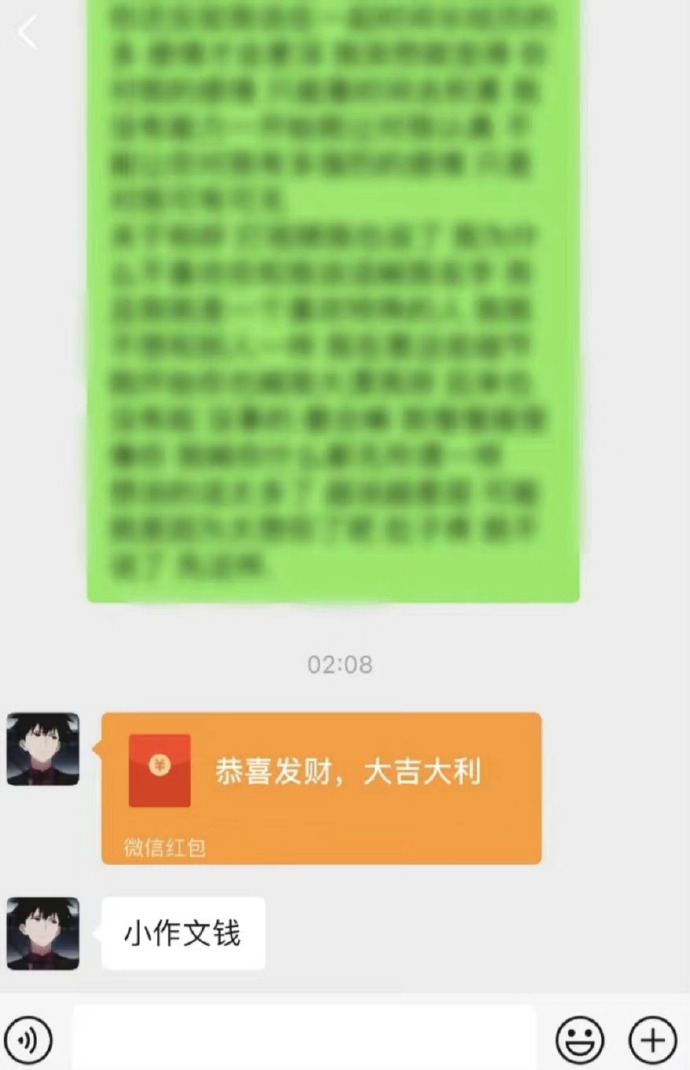Focus the message text field
This screenshot has width=690, height=1070.
[303, 1039]
